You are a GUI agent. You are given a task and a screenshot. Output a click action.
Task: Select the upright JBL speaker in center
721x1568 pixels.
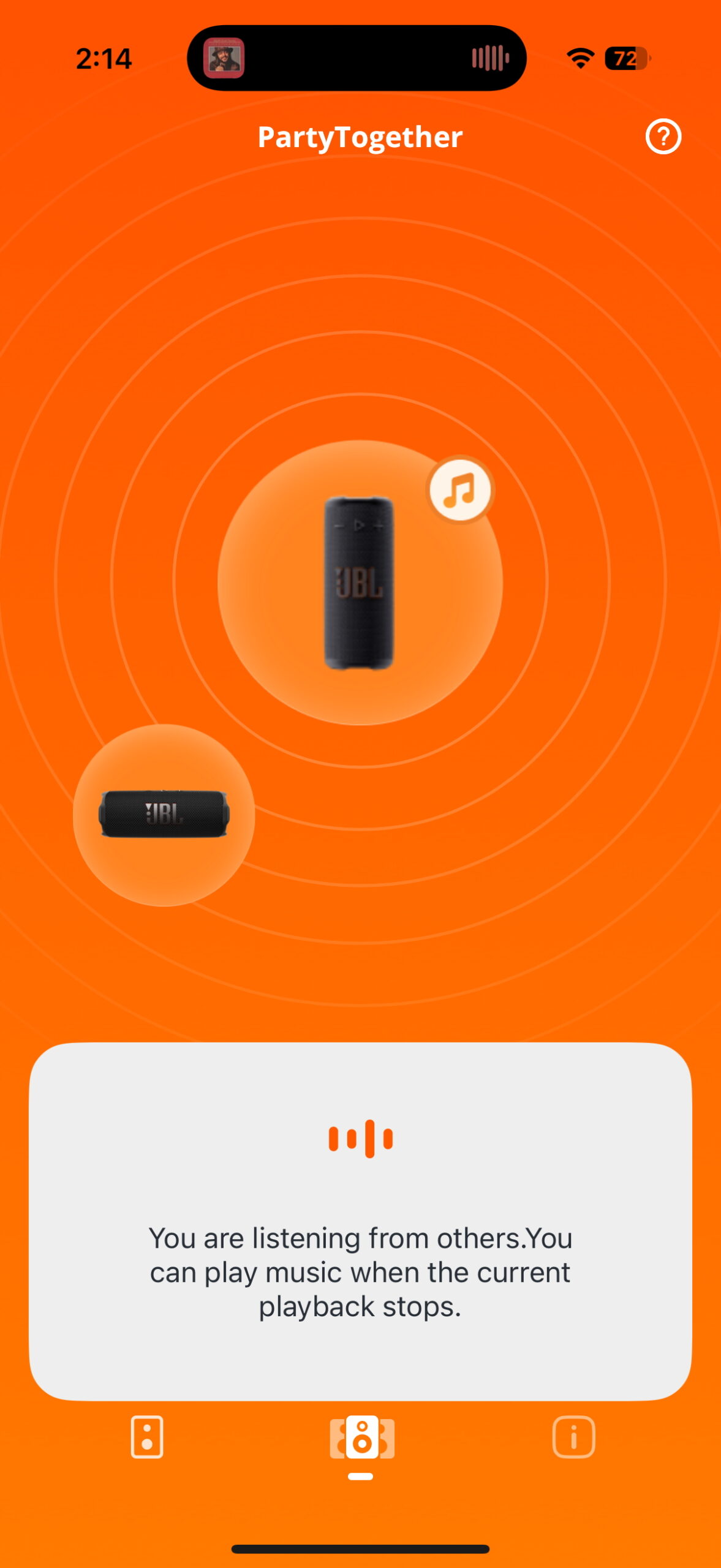coord(360,582)
